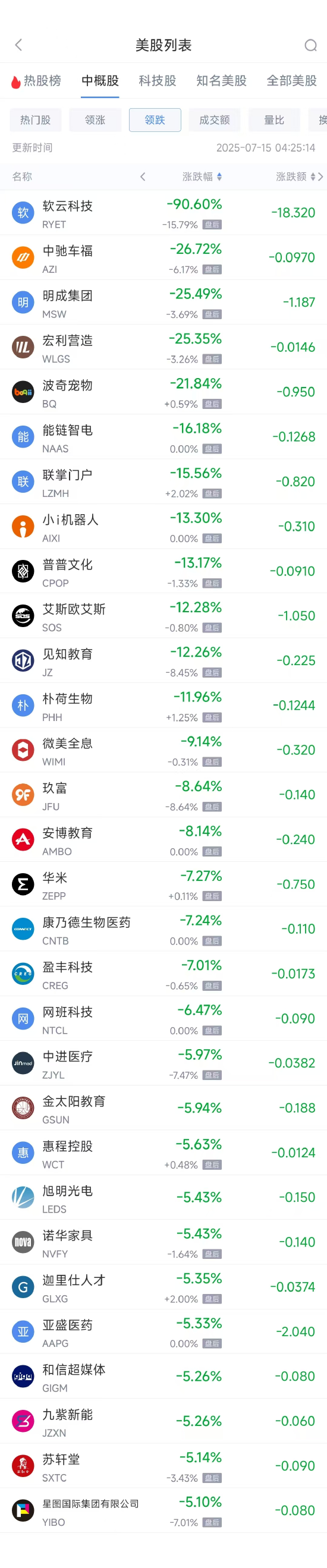Select the 量比 filter chip

tap(274, 120)
